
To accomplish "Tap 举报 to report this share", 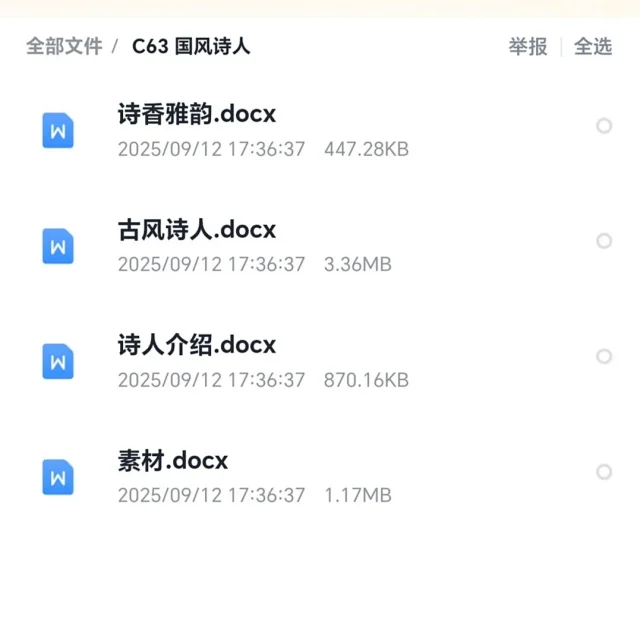I will tap(527, 47).
